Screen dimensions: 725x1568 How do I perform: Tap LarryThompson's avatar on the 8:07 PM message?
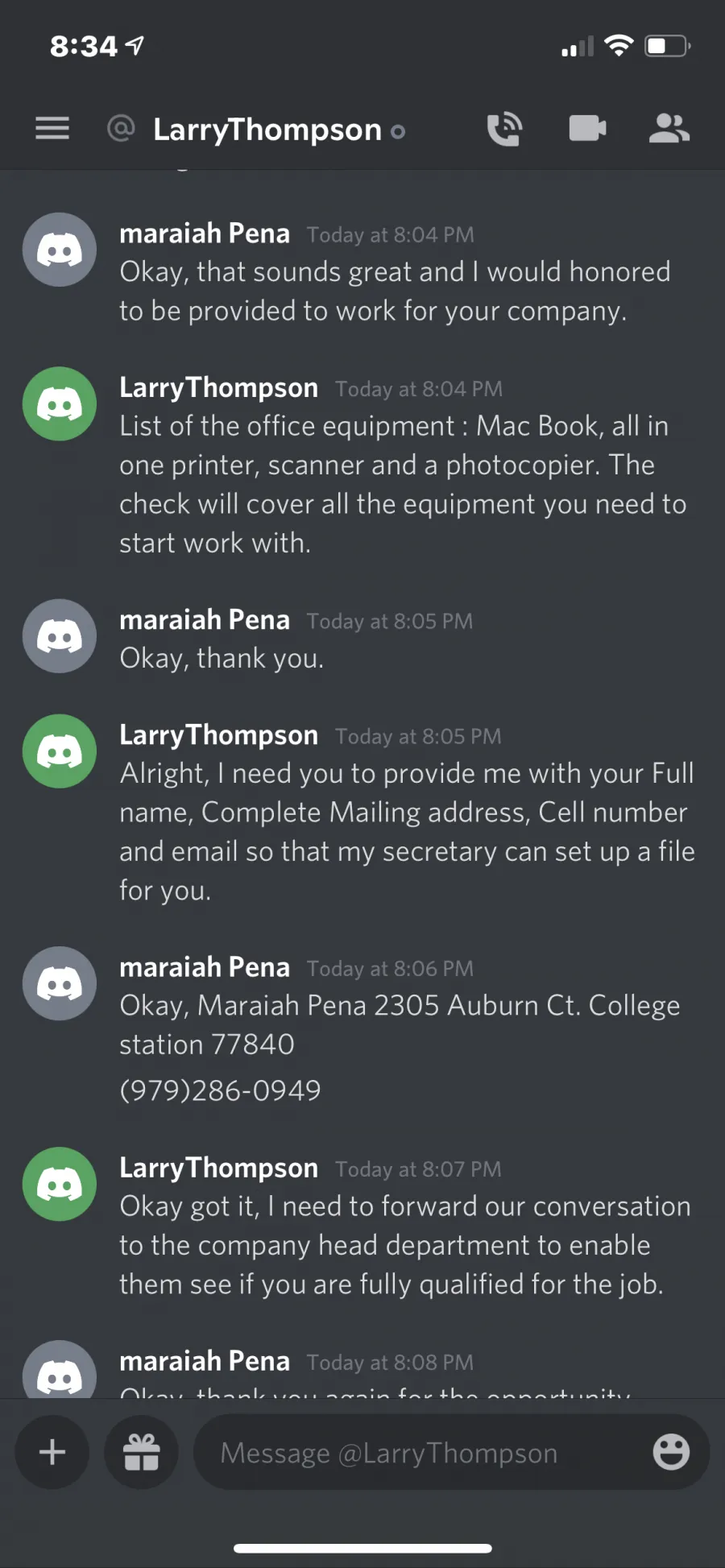coord(60,1184)
